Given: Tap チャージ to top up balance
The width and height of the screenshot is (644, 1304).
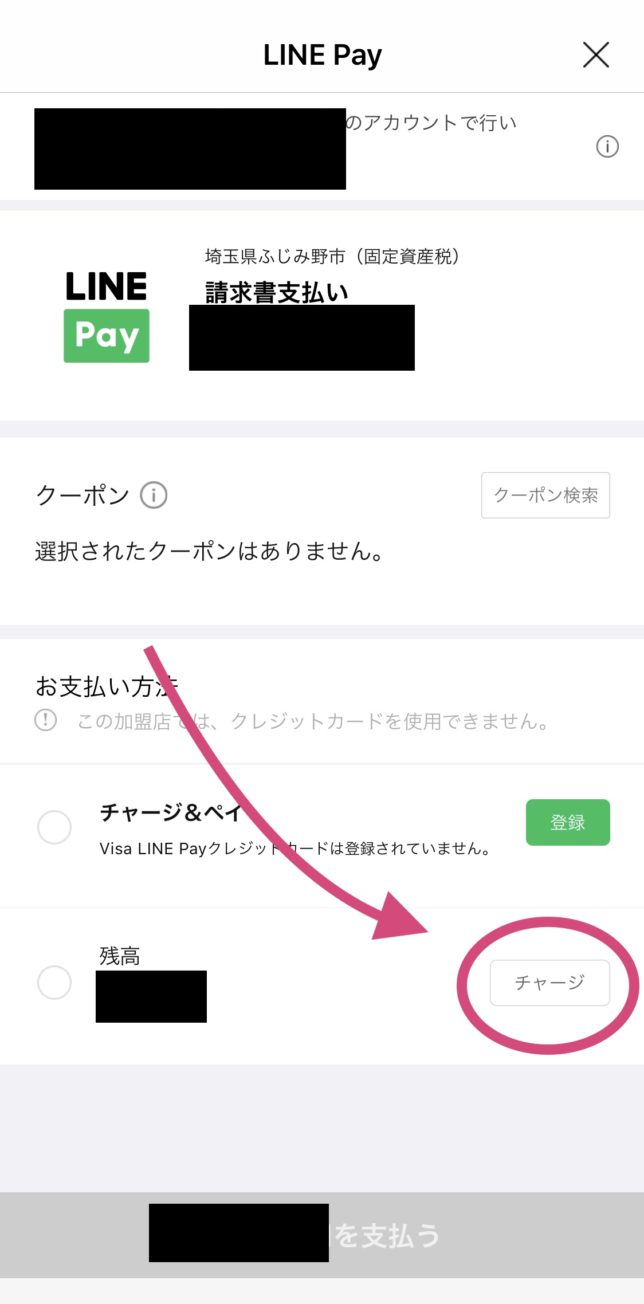Looking at the screenshot, I should coord(549,983).
